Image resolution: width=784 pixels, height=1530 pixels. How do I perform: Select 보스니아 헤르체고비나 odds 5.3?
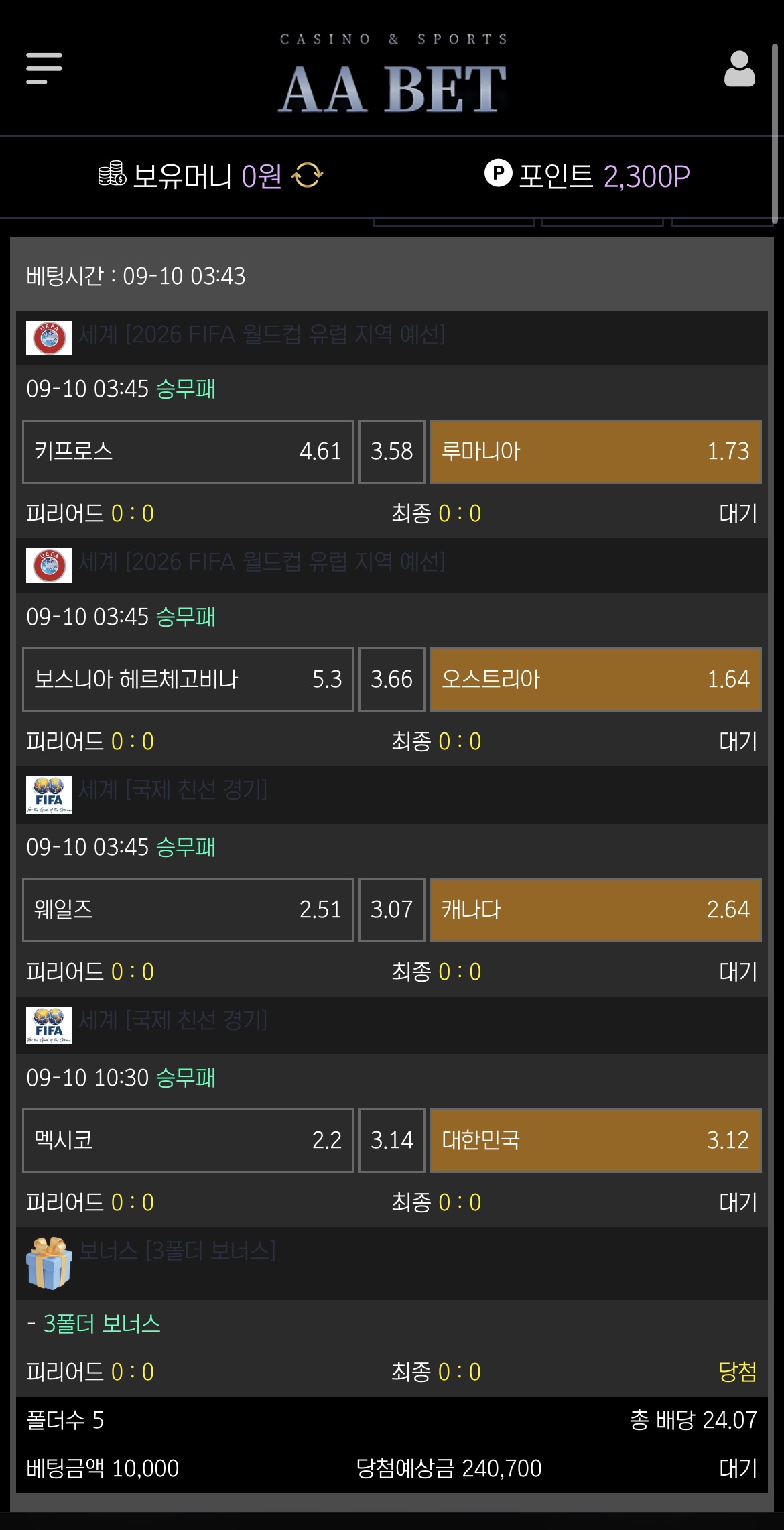[188, 680]
